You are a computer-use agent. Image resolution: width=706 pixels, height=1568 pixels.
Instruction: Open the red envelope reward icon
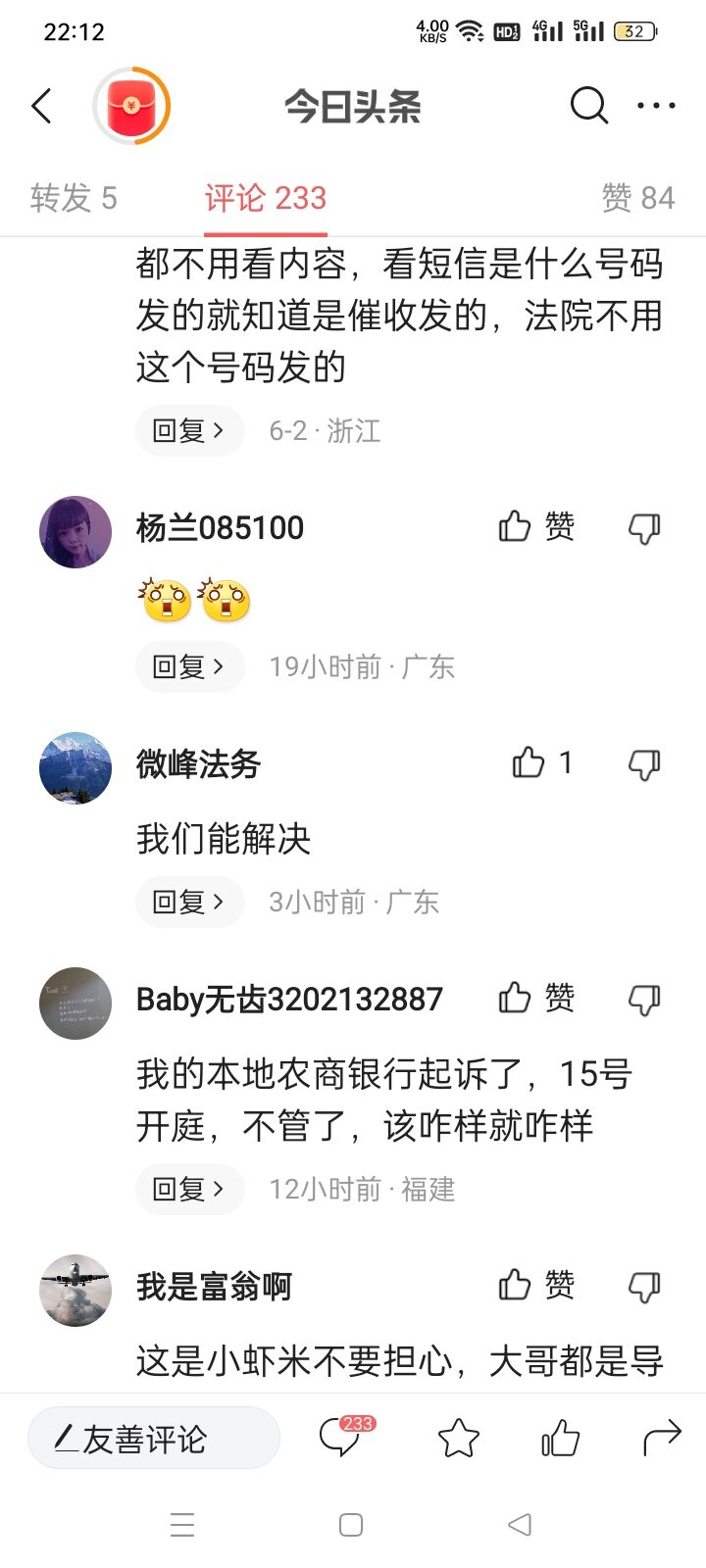coord(131,106)
